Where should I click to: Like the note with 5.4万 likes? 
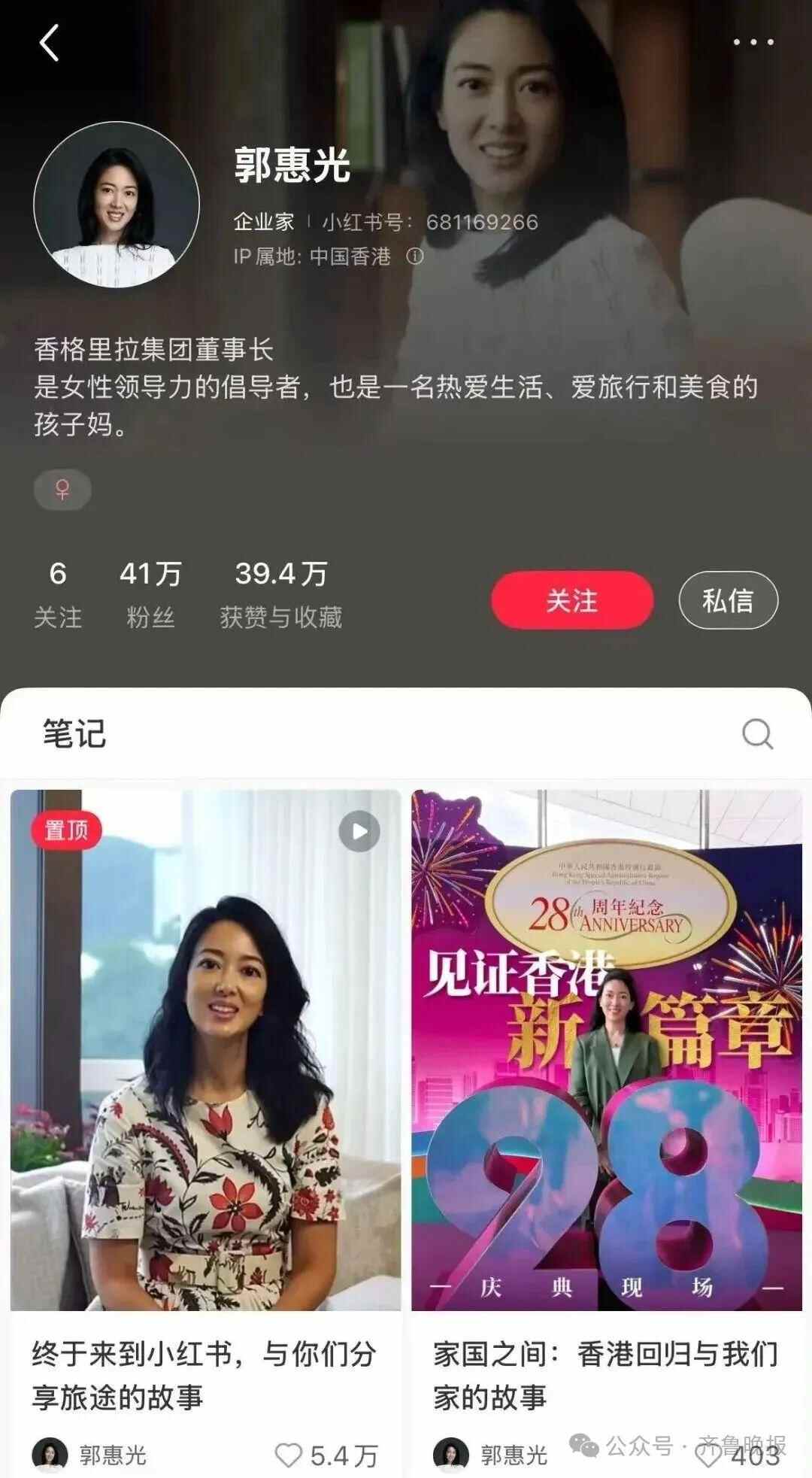pos(289,1455)
